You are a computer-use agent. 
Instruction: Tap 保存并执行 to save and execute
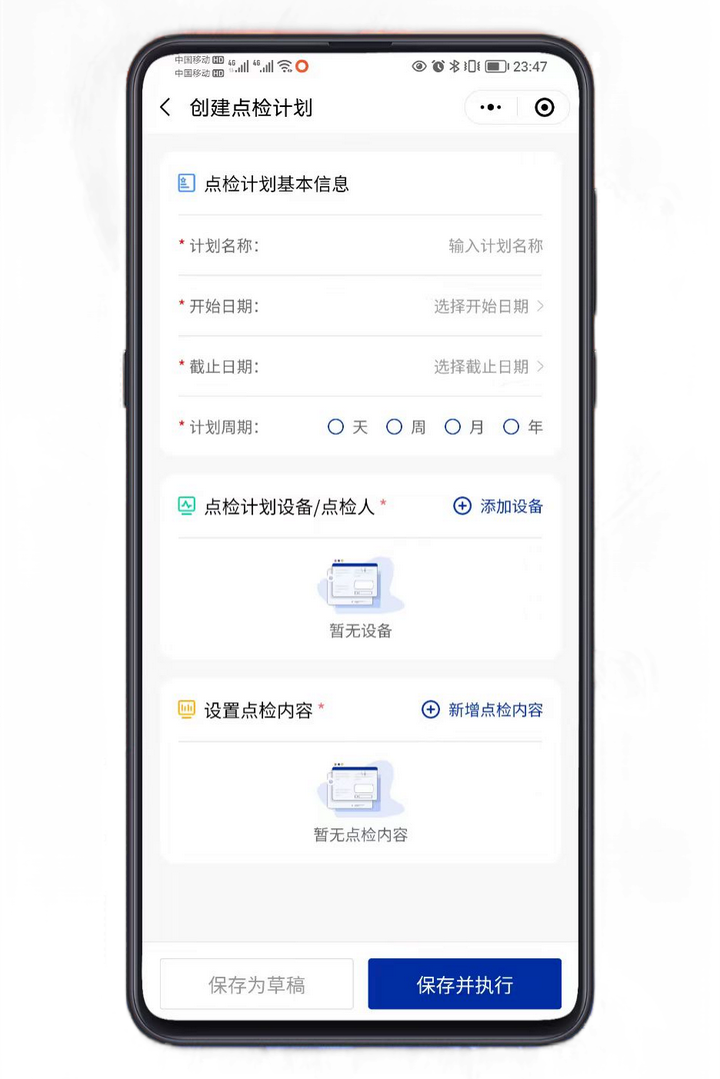[x=465, y=984]
